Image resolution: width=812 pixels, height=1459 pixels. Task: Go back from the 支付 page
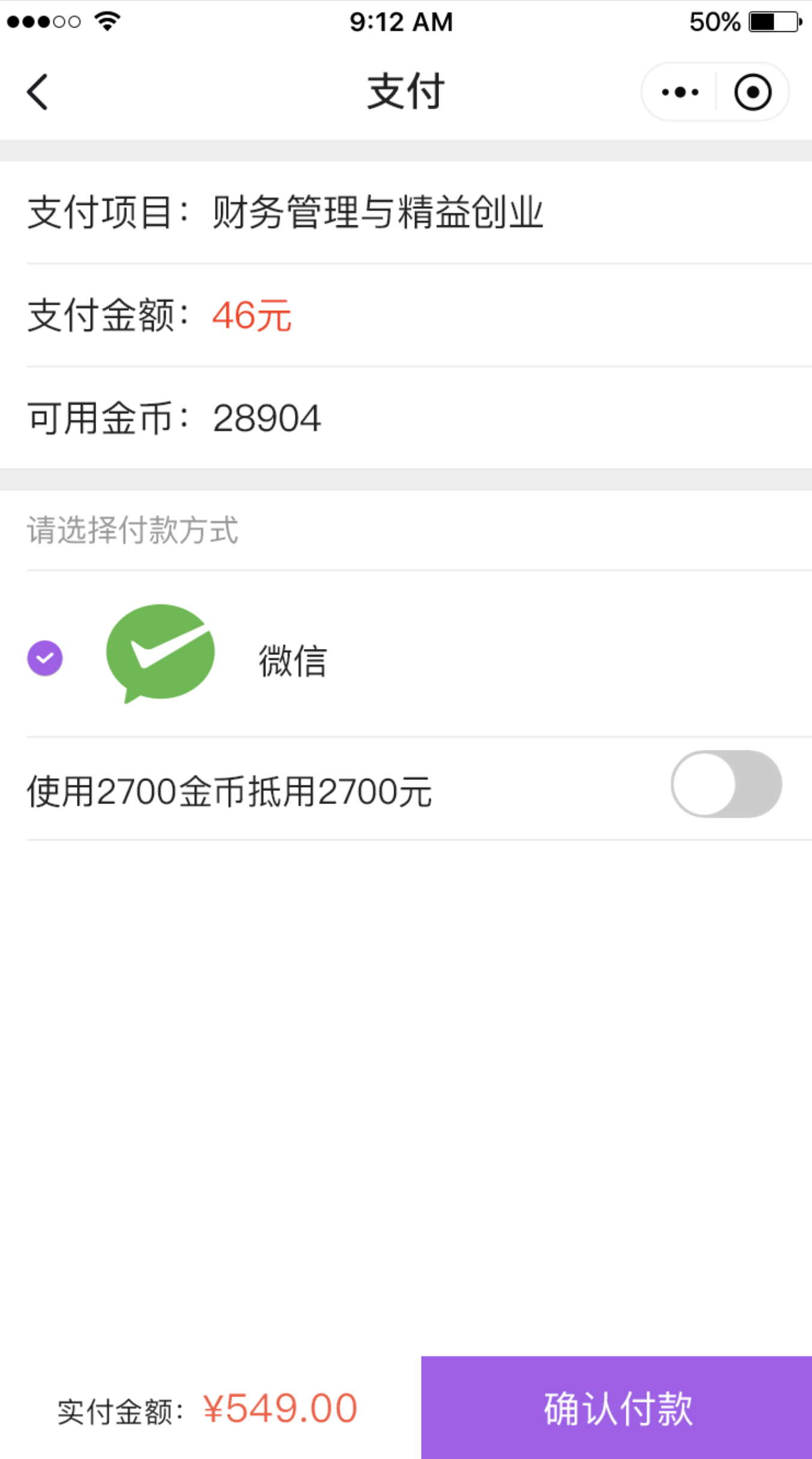click(37, 92)
